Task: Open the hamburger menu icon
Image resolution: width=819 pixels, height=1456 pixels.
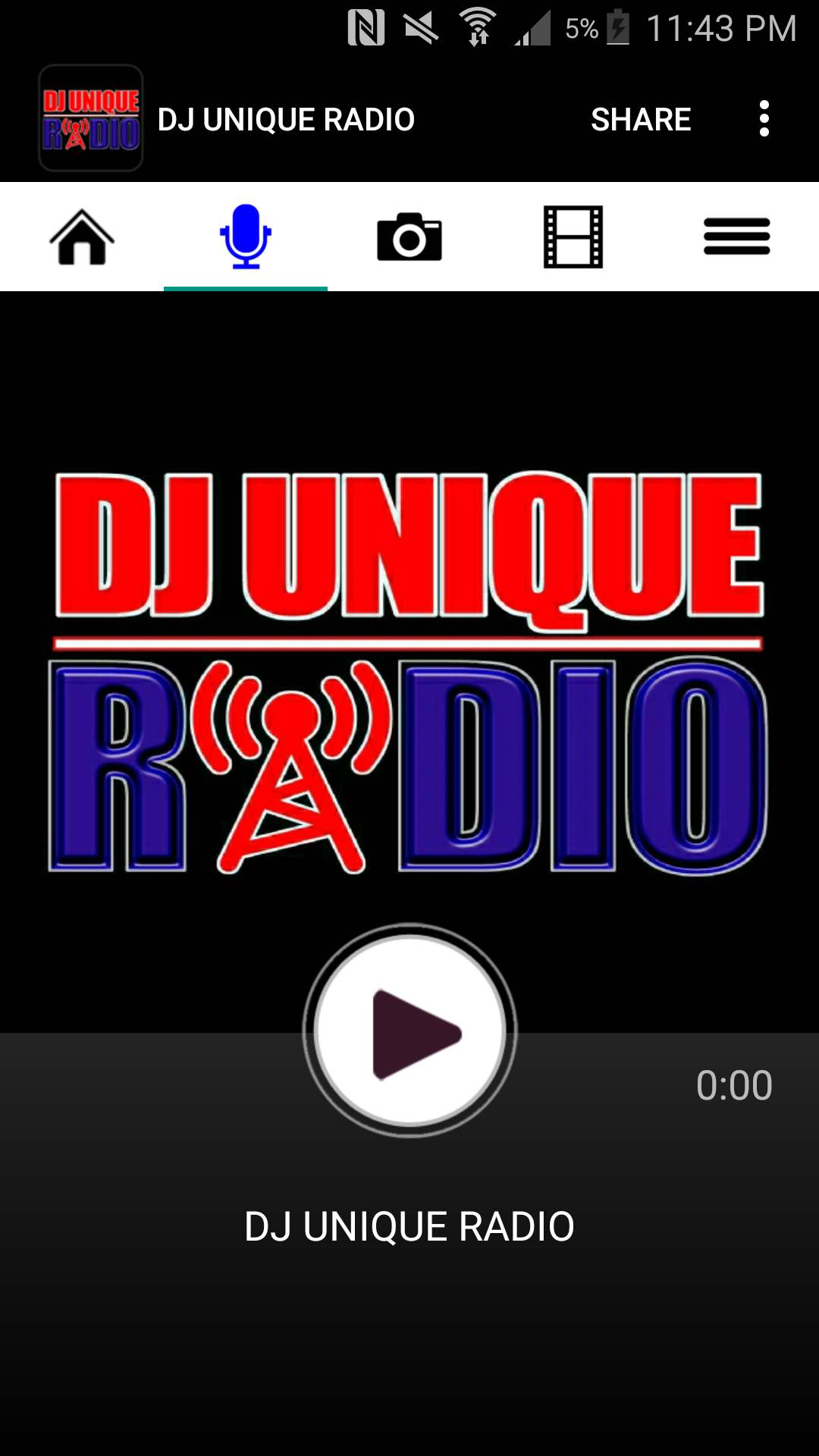Action: tap(736, 237)
